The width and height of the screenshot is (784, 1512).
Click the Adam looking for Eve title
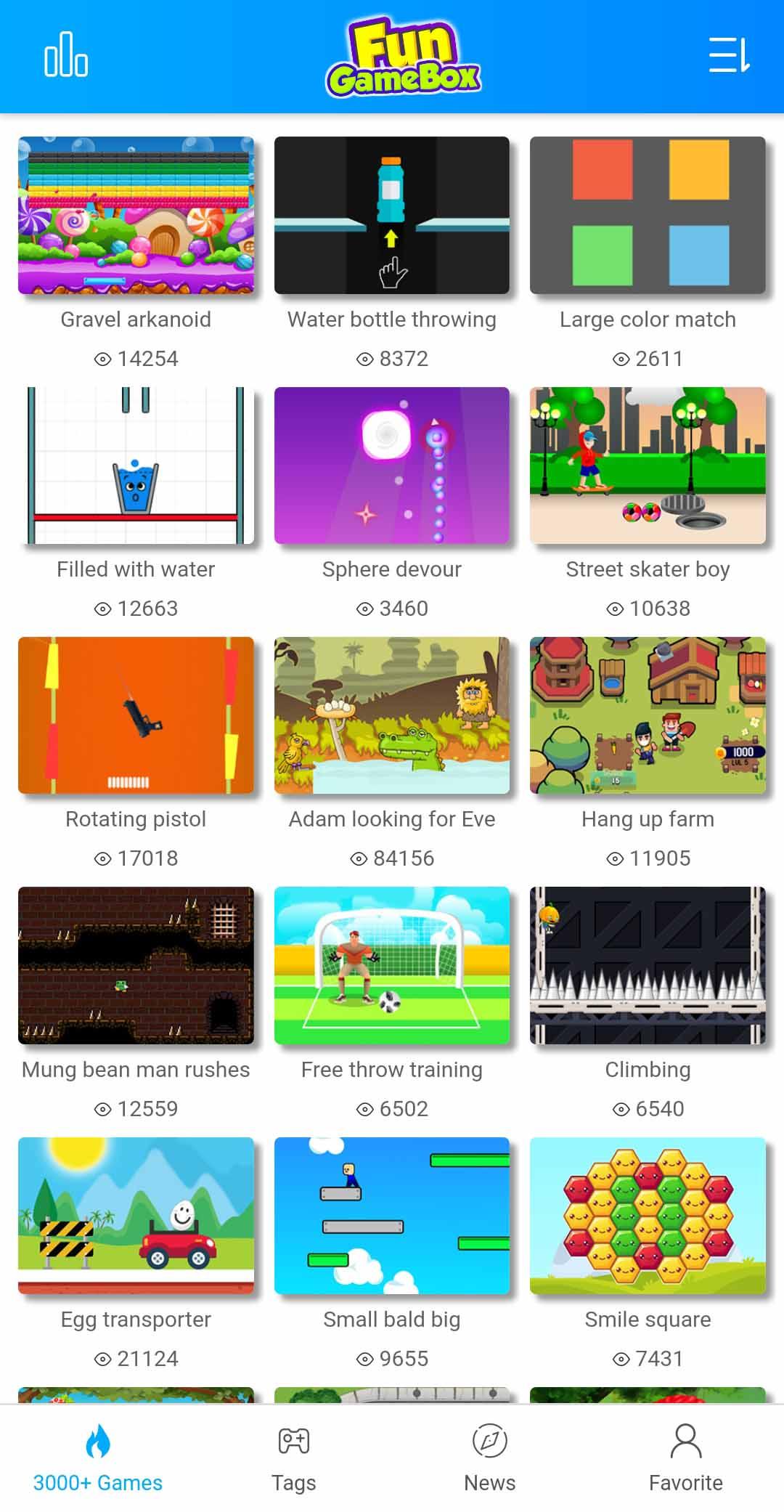coord(392,819)
